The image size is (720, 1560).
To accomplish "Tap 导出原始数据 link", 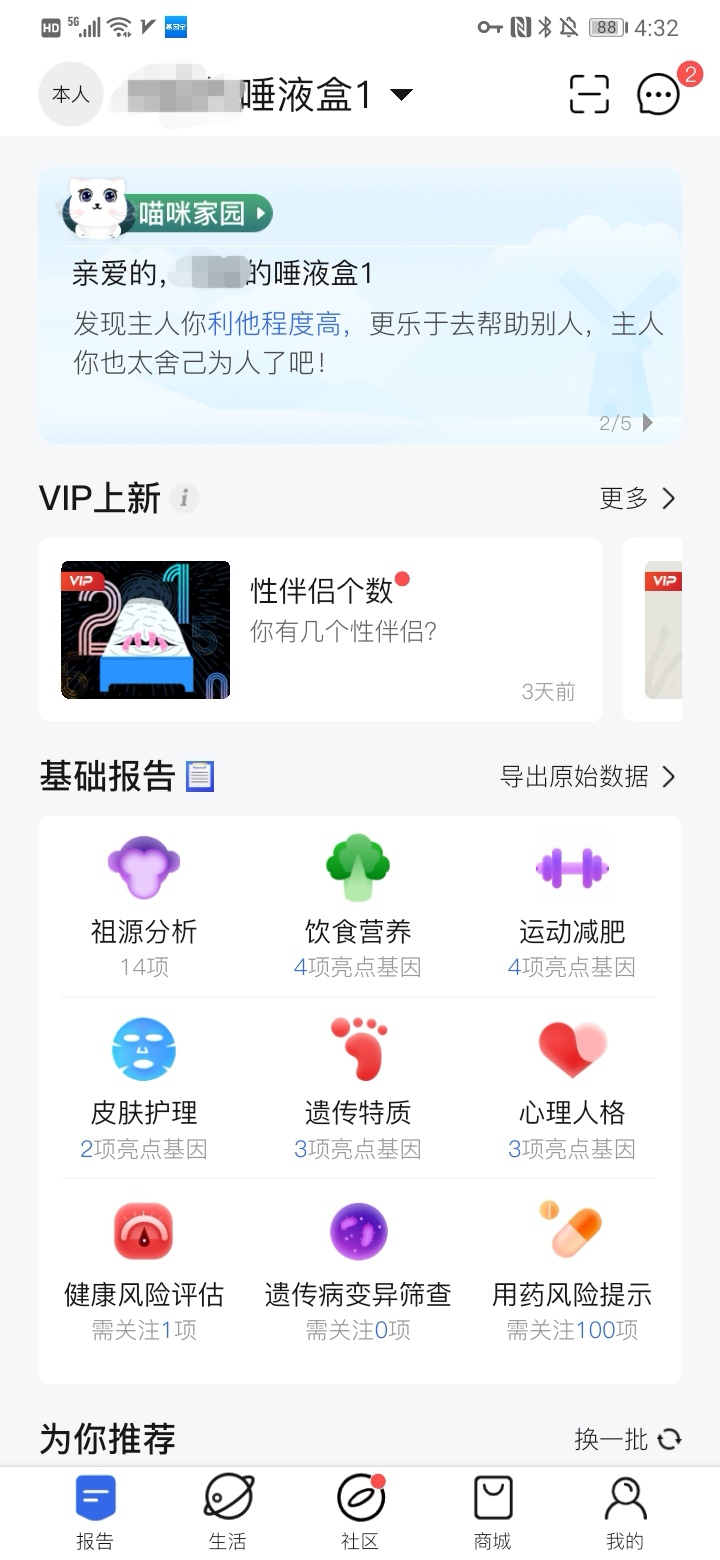I will pos(588,777).
